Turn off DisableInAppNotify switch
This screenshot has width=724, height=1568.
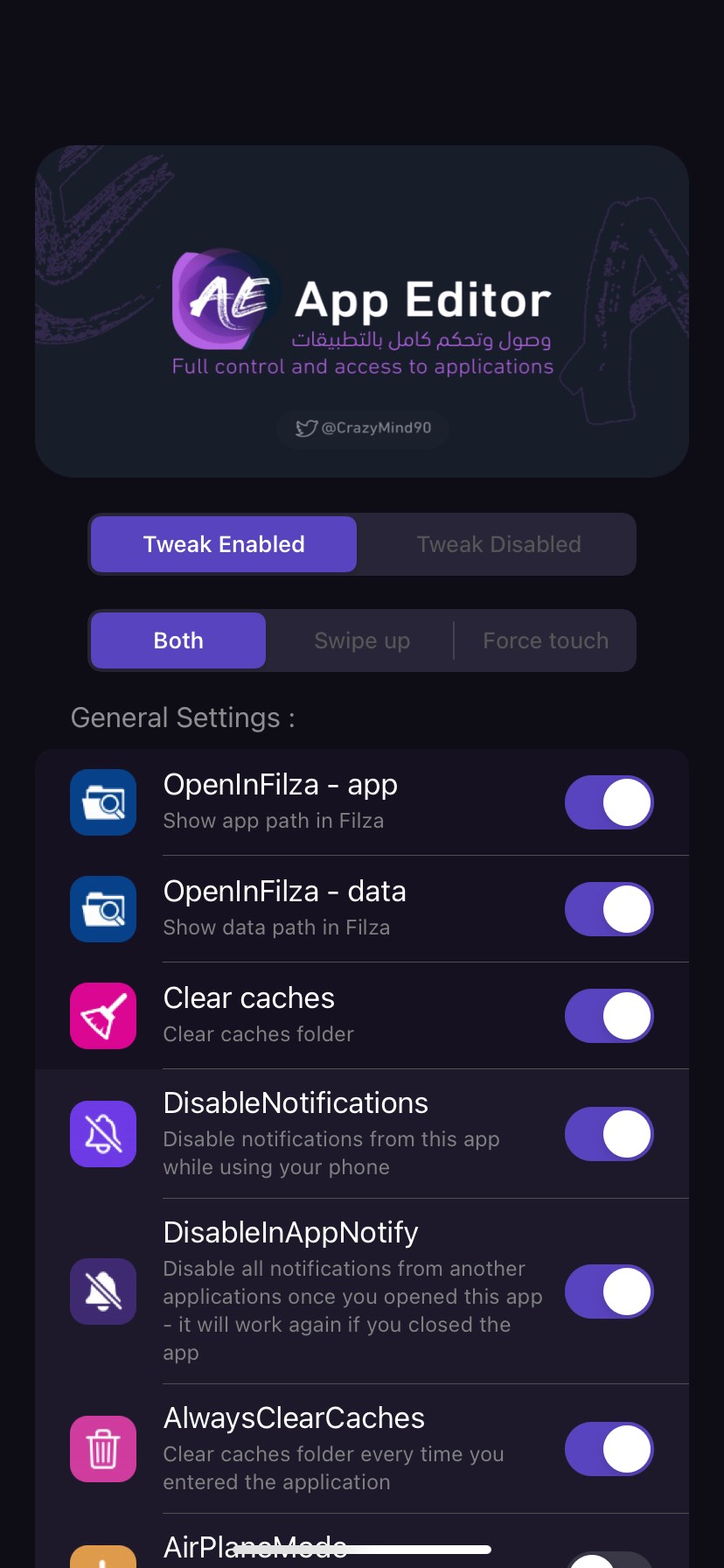pyautogui.click(x=609, y=1291)
